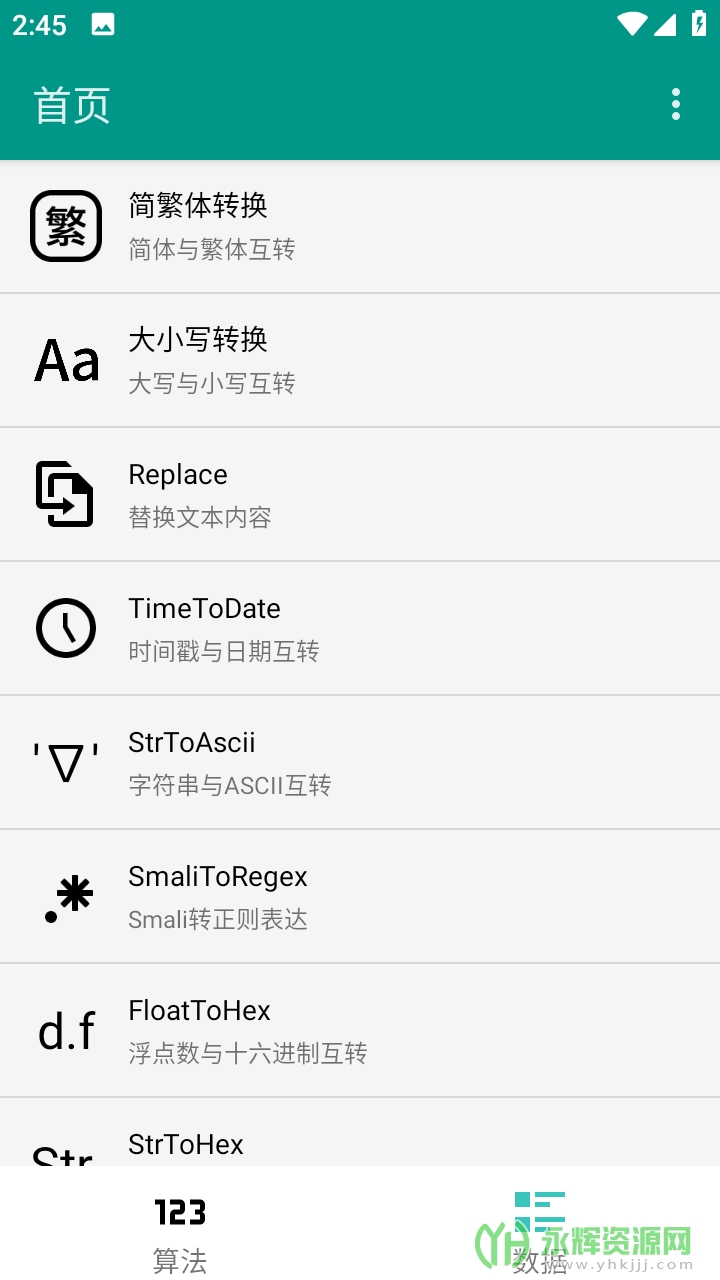
Task: Open FloatToHex converter
Action: tap(360, 1031)
